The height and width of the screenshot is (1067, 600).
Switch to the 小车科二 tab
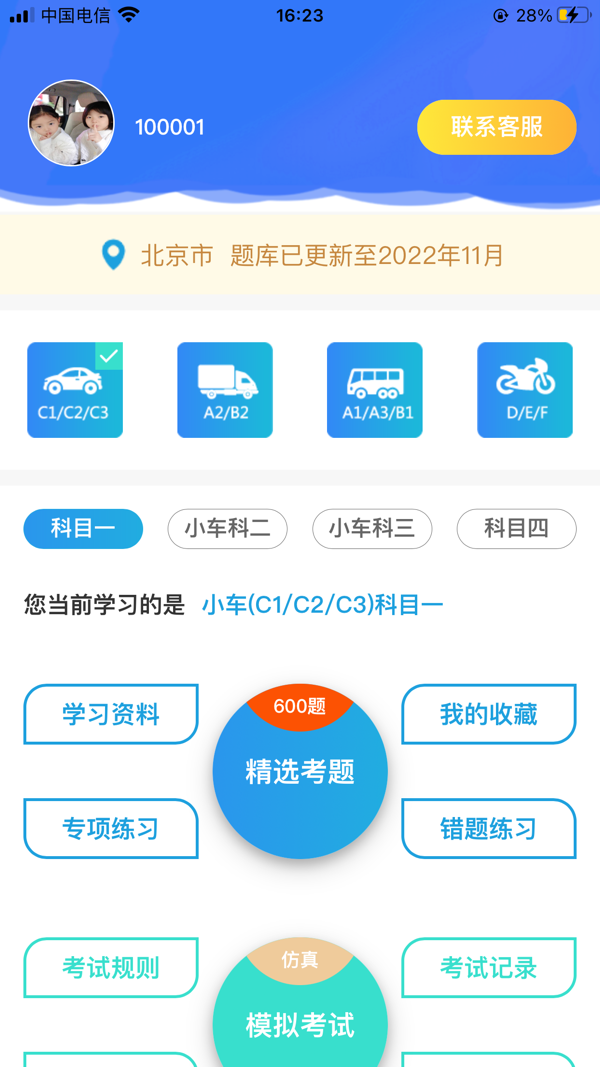227,529
